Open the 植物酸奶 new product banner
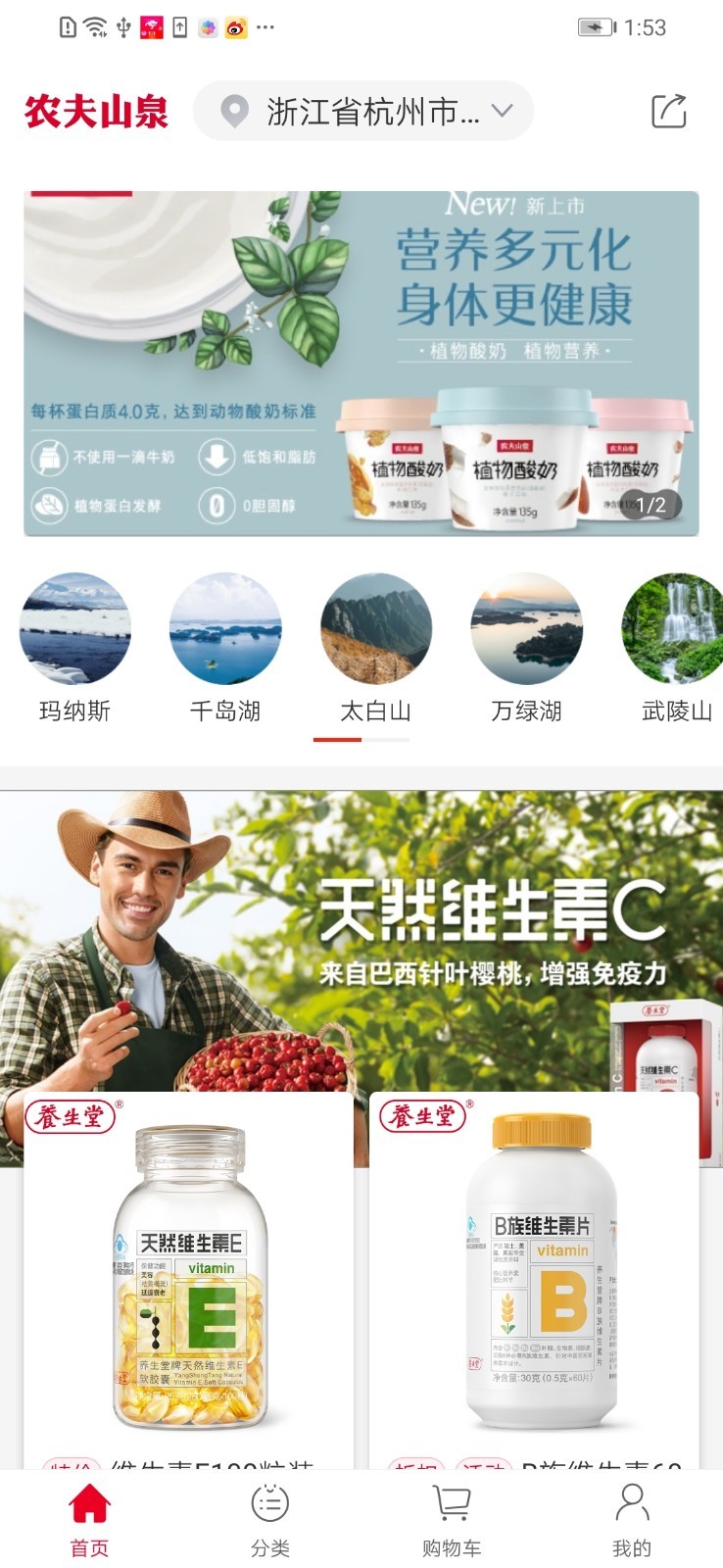Screen dimensions: 723x1568 [361, 363]
